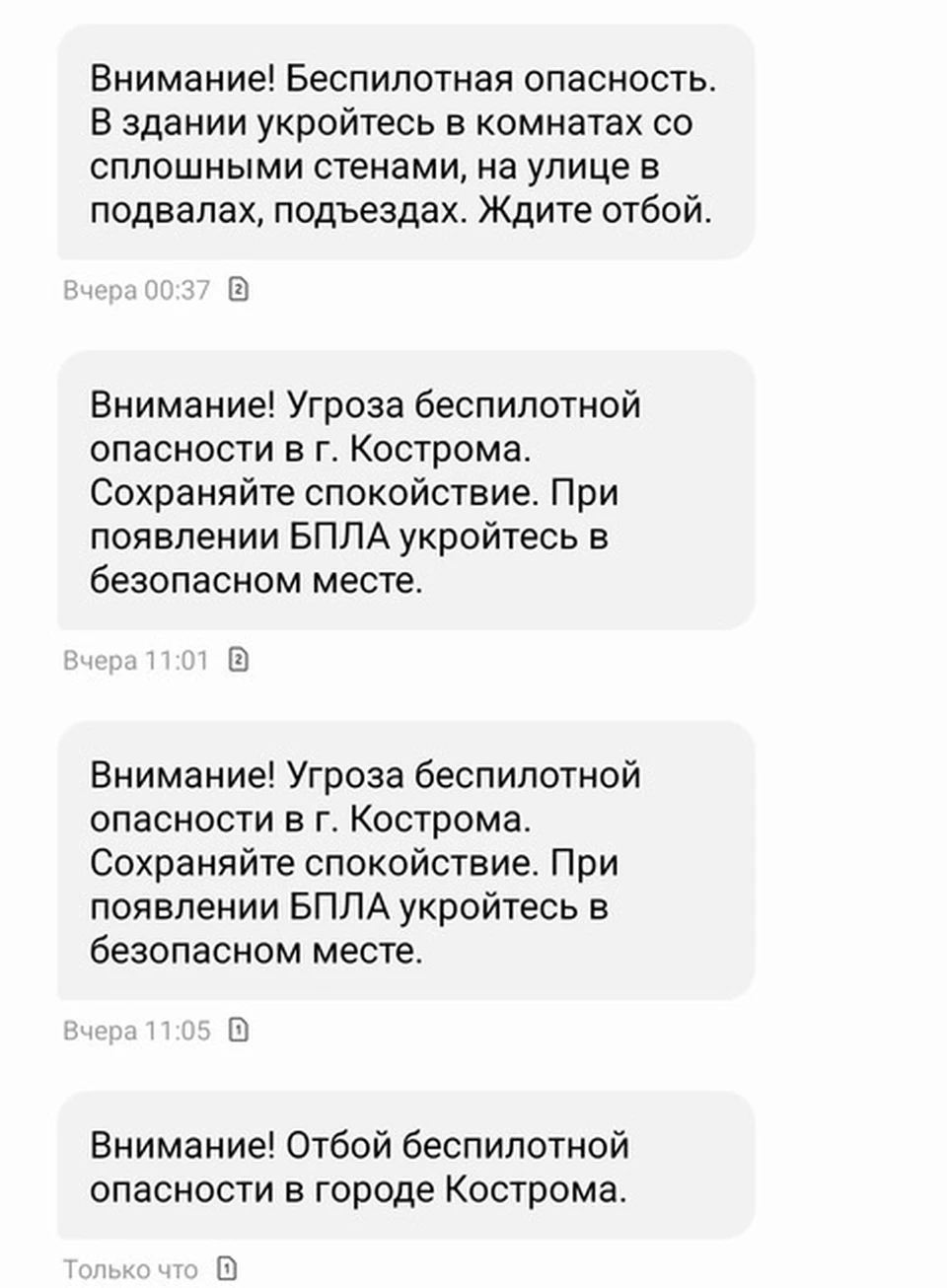Screen dimensions: 947x1288
Task: Select the Kostroma drone threat message from 11:05
Action: point(404,862)
